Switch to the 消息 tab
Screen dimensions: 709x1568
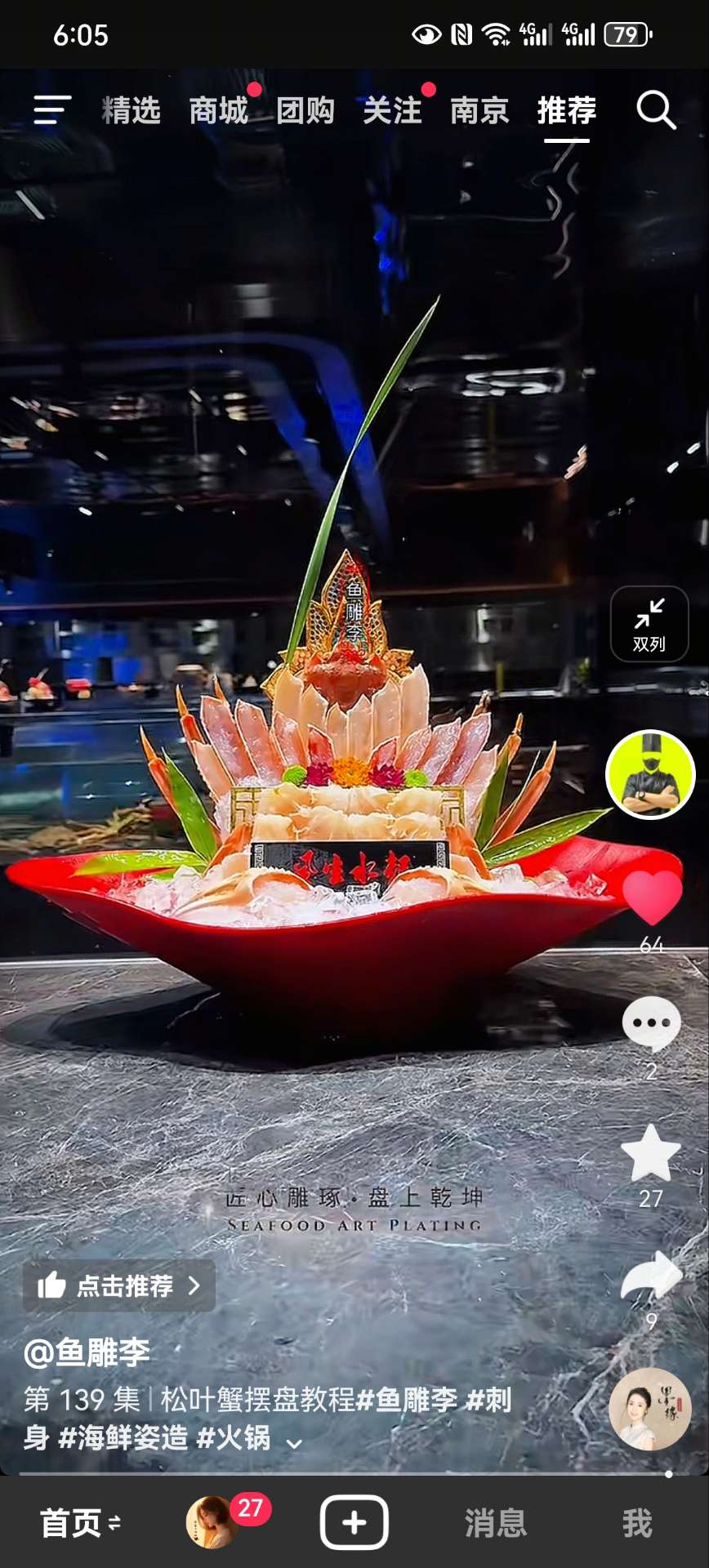click(495, 1523)
